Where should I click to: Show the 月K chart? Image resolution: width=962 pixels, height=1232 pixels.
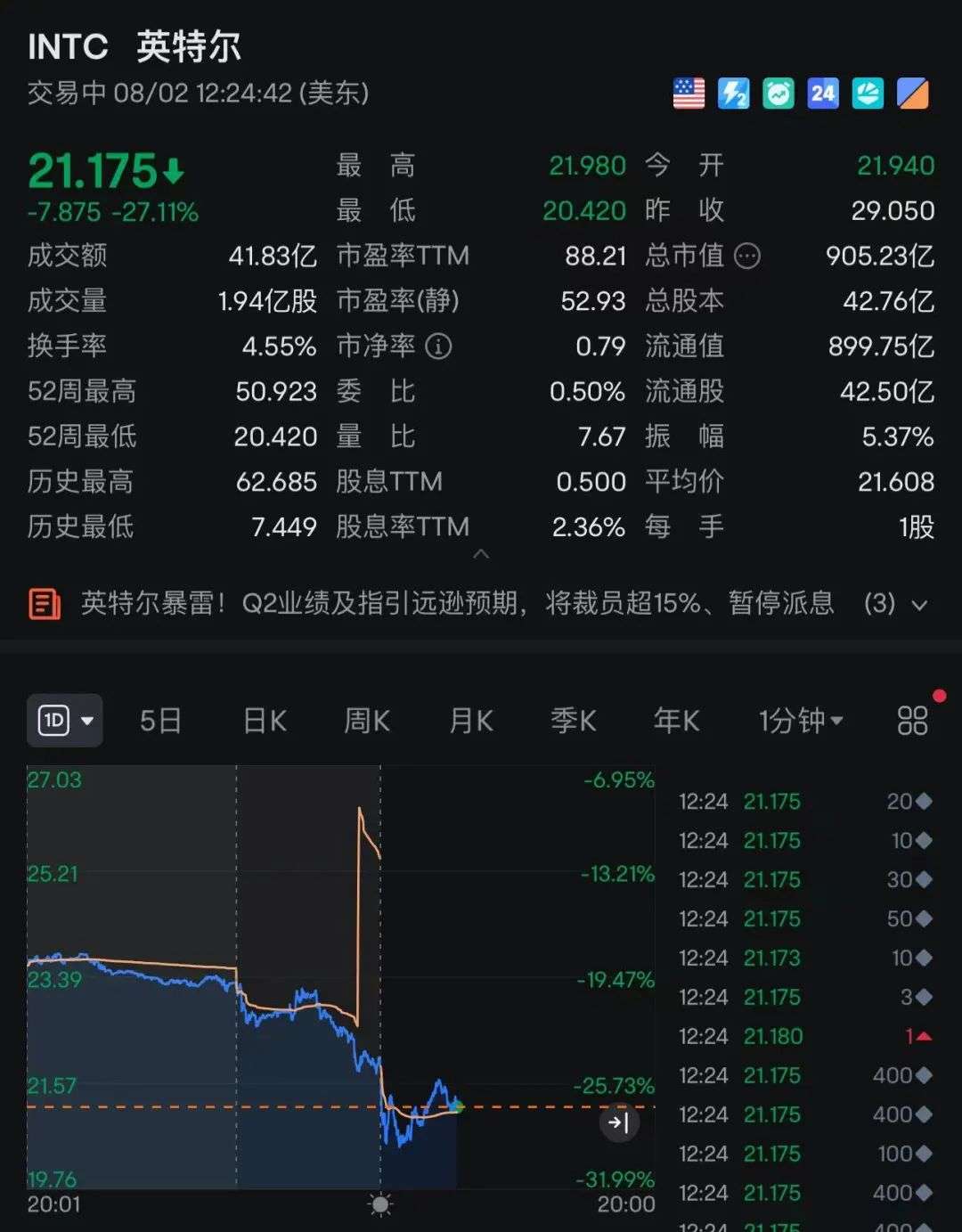(471, 720)
